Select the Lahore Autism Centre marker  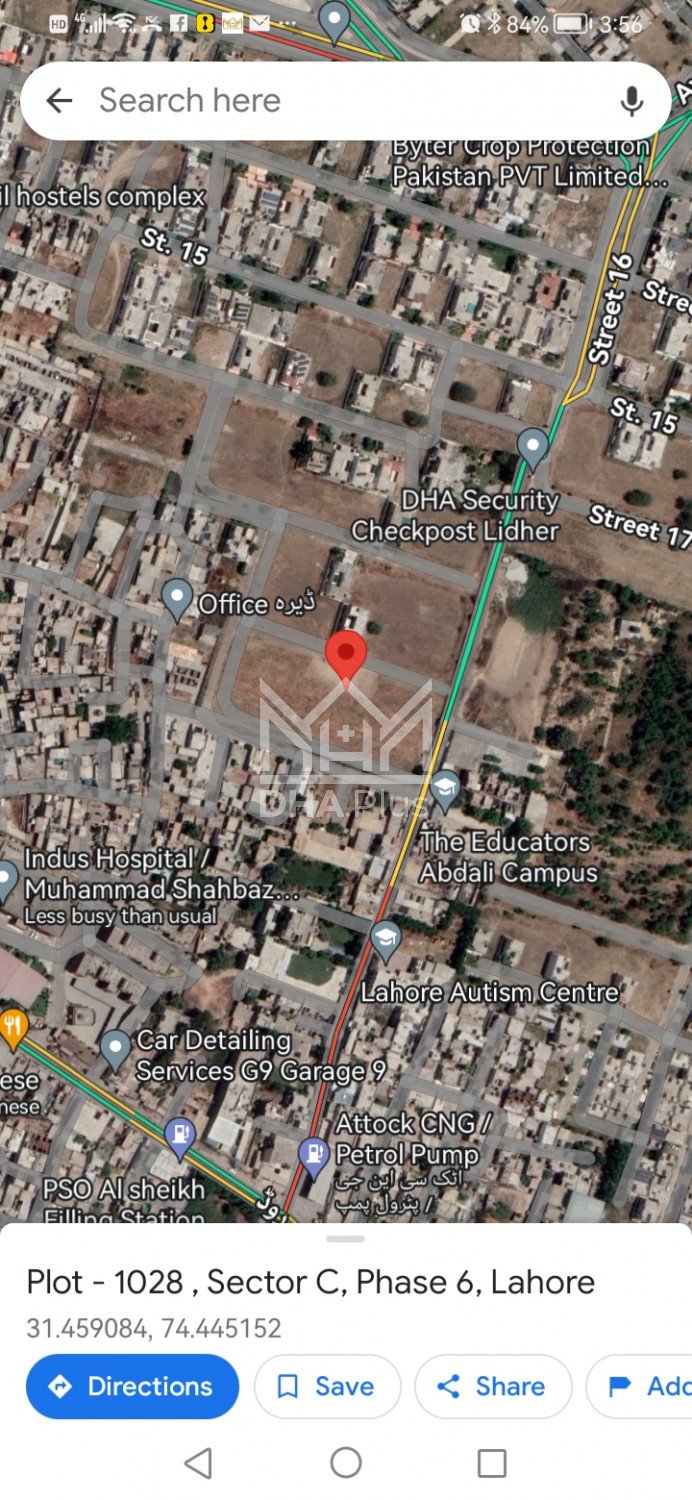385,938
